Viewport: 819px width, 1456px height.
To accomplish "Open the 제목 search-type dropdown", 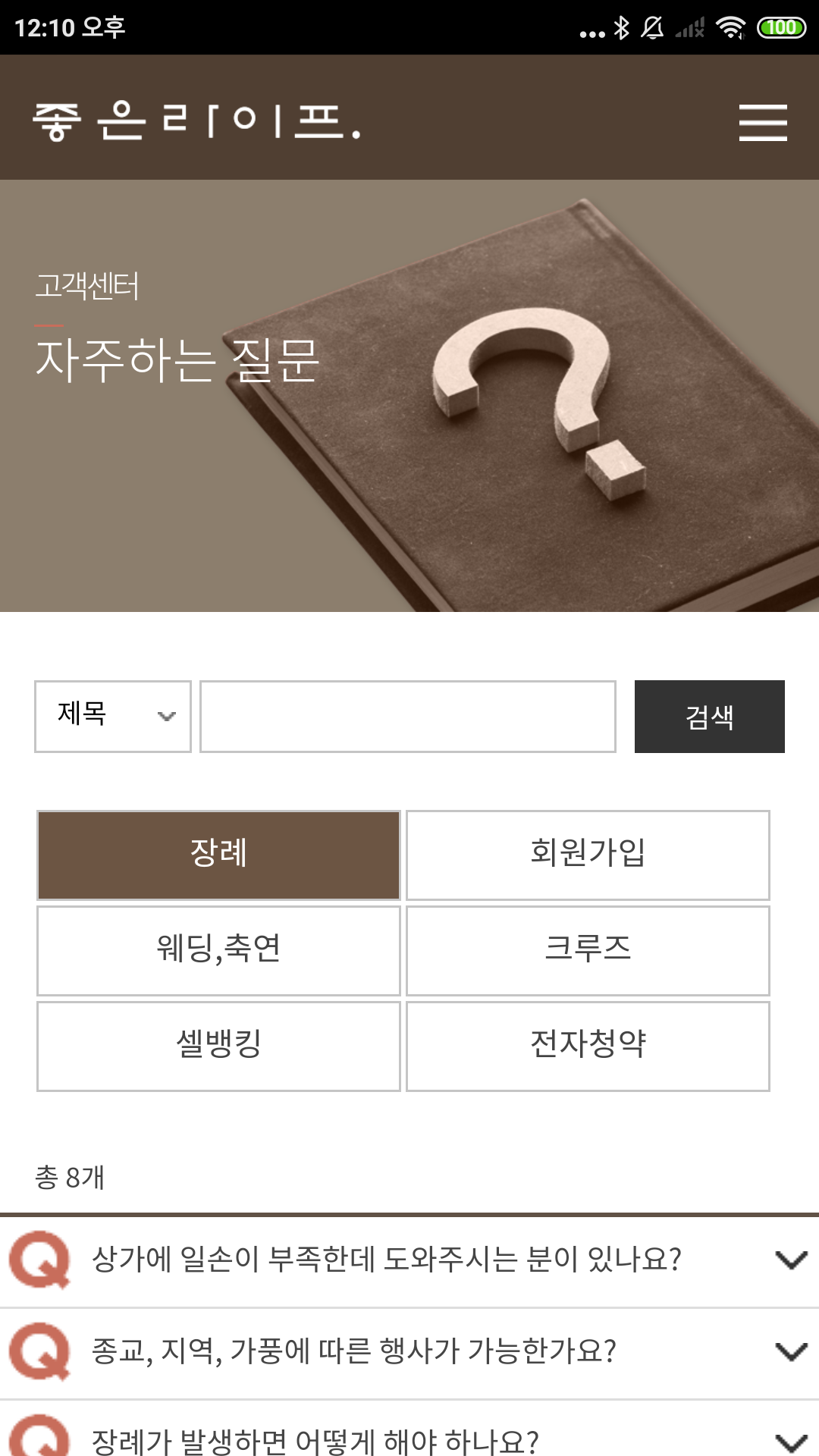I will coord(113,716).
